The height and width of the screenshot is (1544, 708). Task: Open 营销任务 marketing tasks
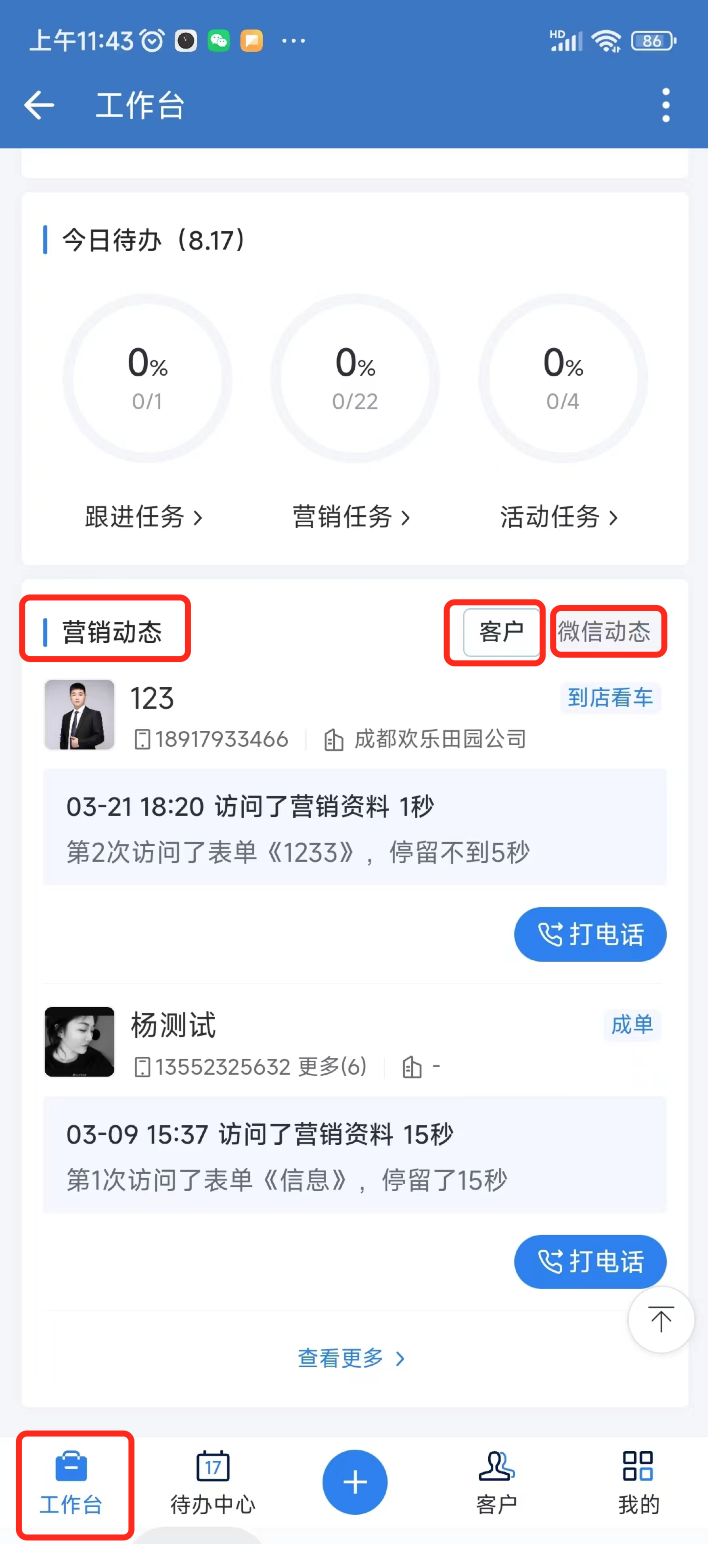352,517
